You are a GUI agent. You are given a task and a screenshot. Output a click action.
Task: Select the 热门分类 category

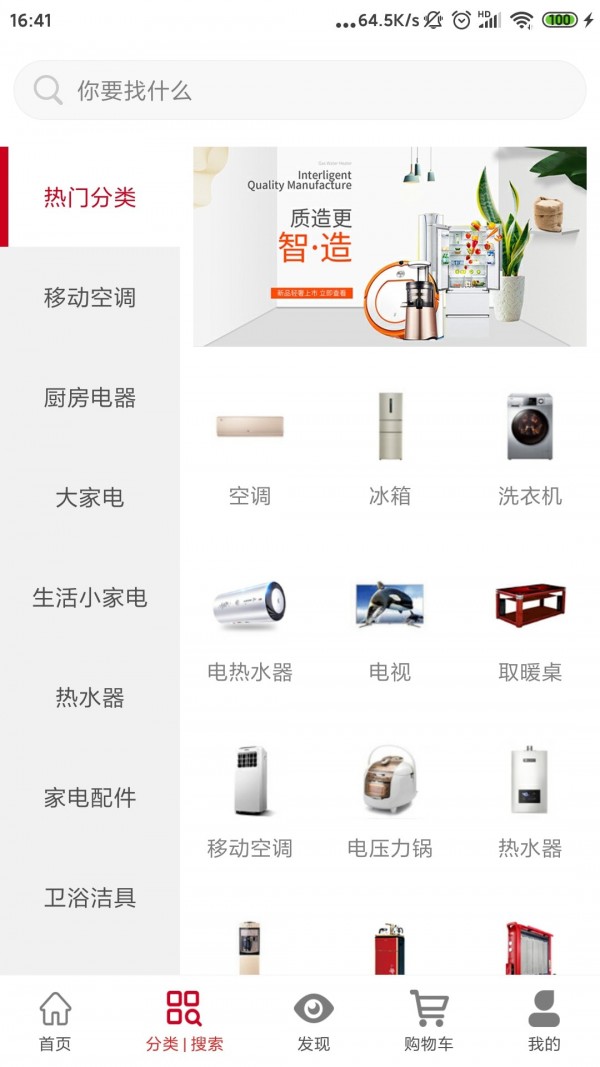pos(90,197)
